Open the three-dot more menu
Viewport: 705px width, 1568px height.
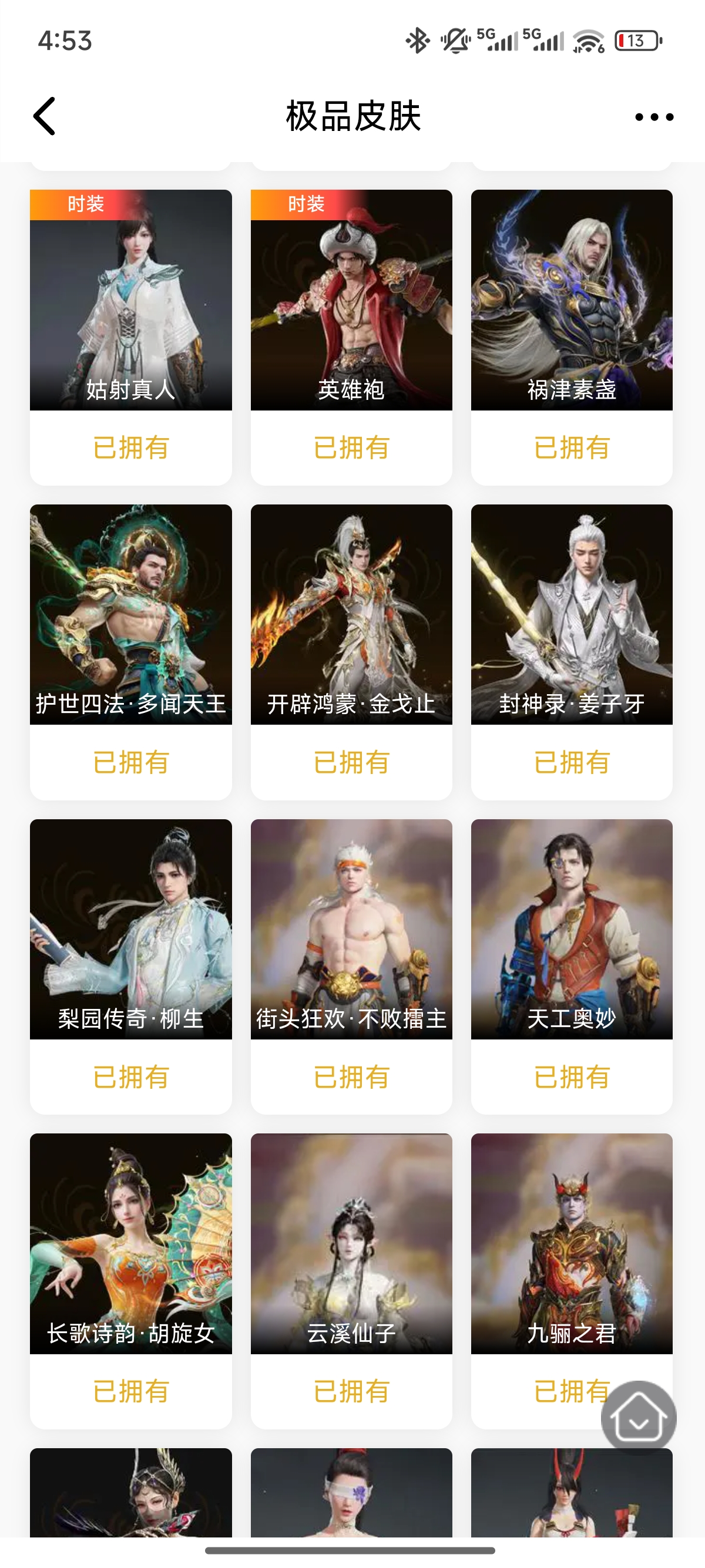(x=654, y=117)
